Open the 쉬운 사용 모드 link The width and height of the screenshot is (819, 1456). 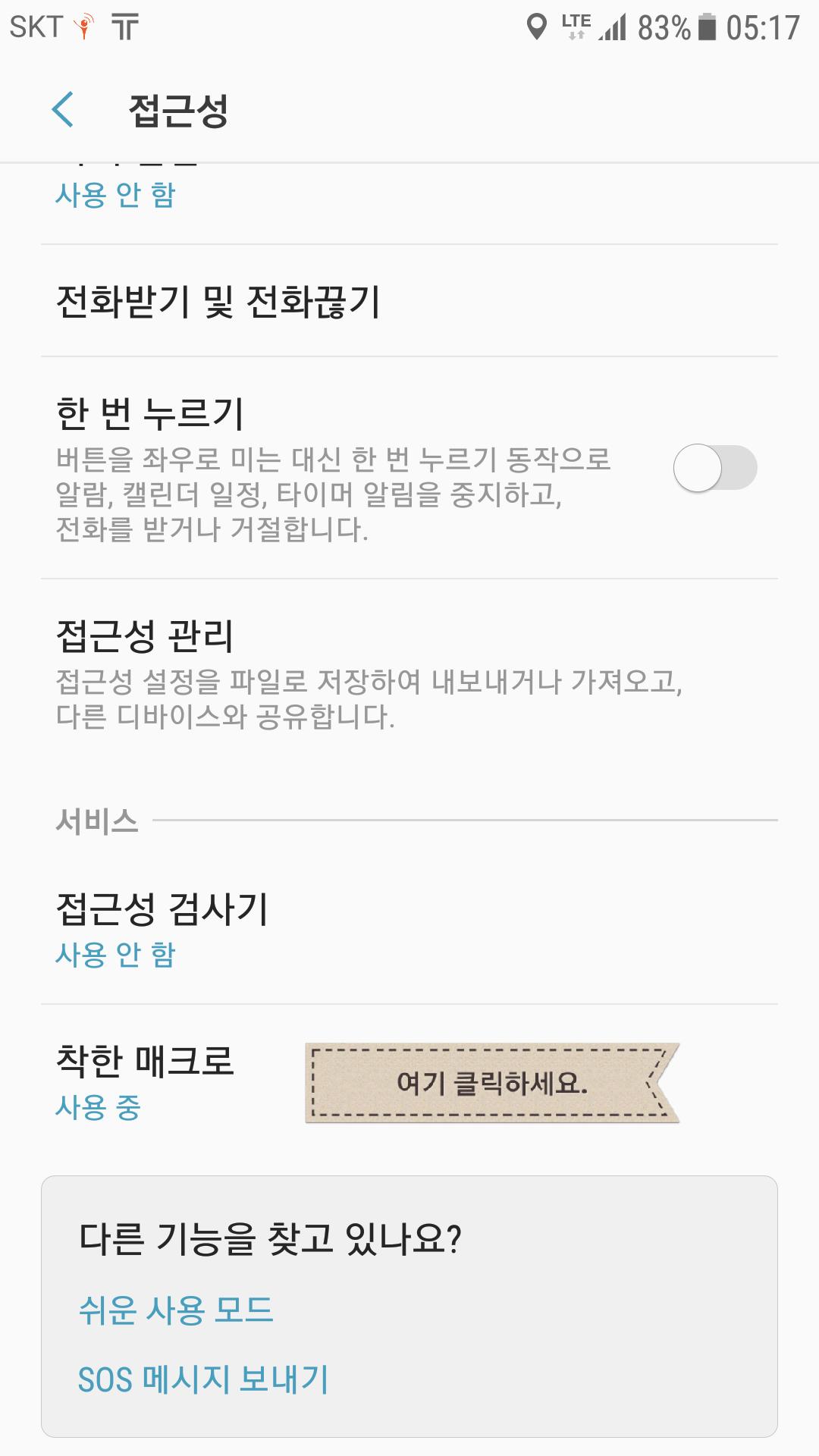176,1310
